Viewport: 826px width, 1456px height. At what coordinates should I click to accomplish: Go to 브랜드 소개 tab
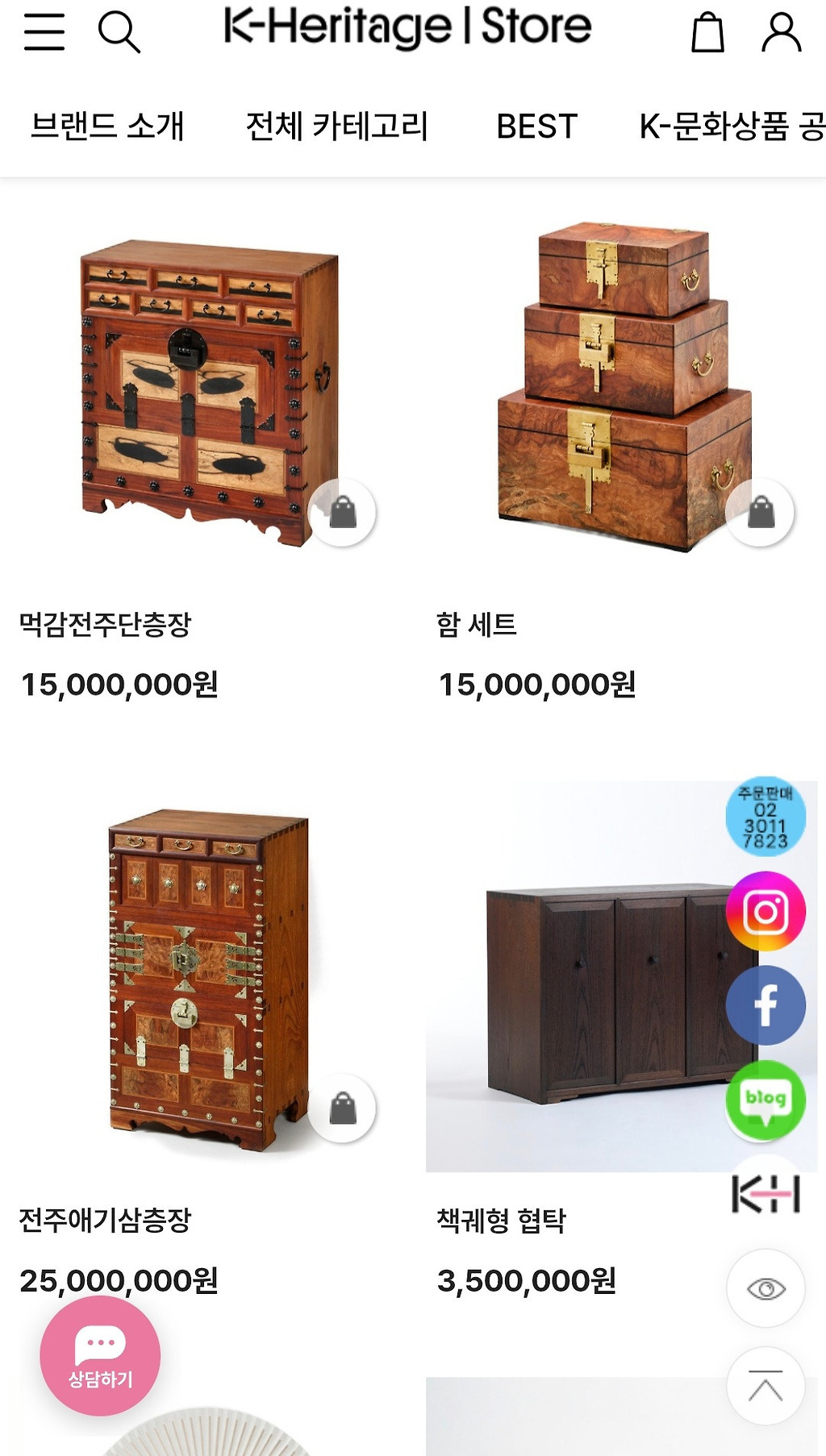tap(107, 127)
